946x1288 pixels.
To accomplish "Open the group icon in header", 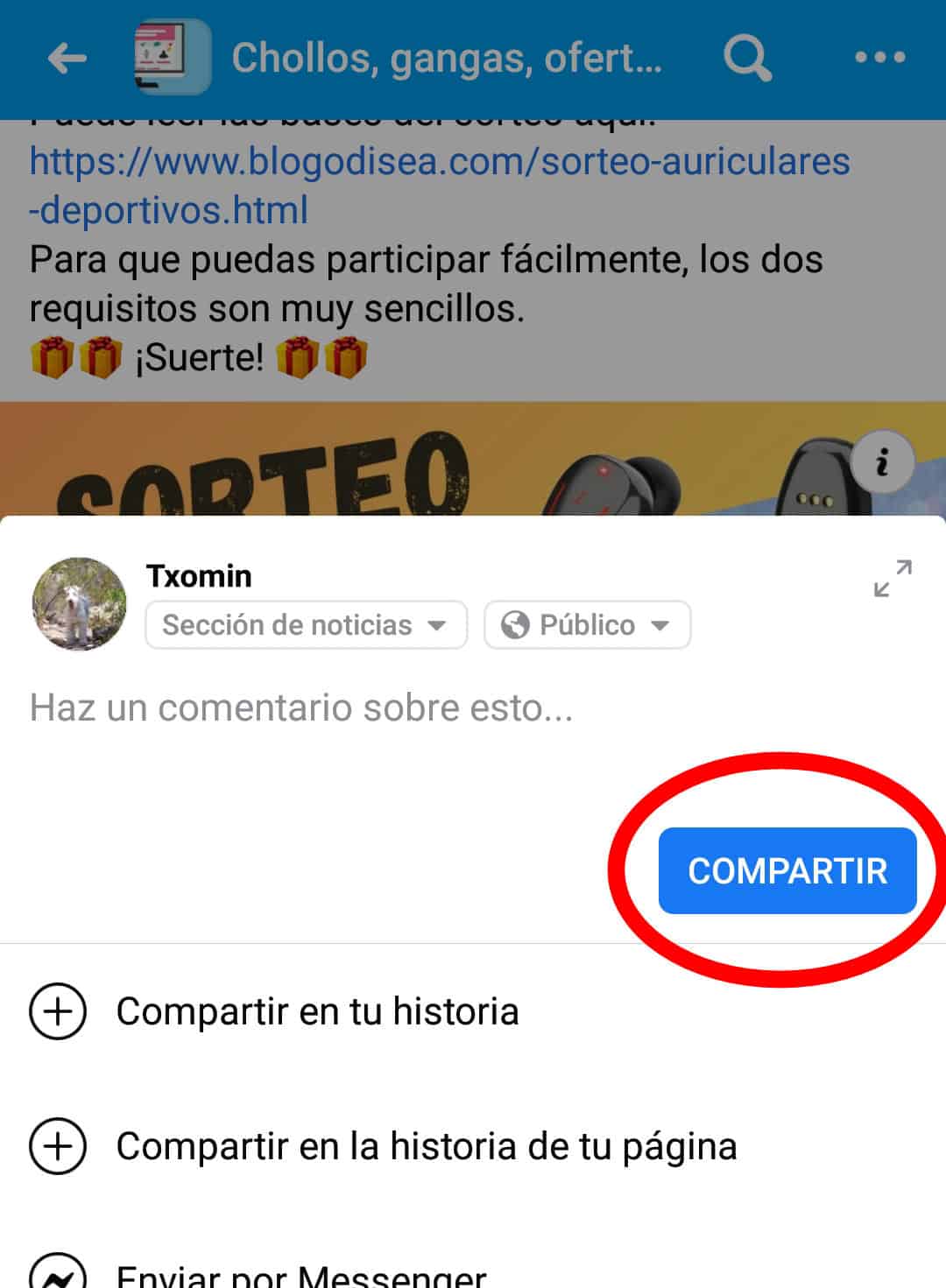I will [172, 58].
